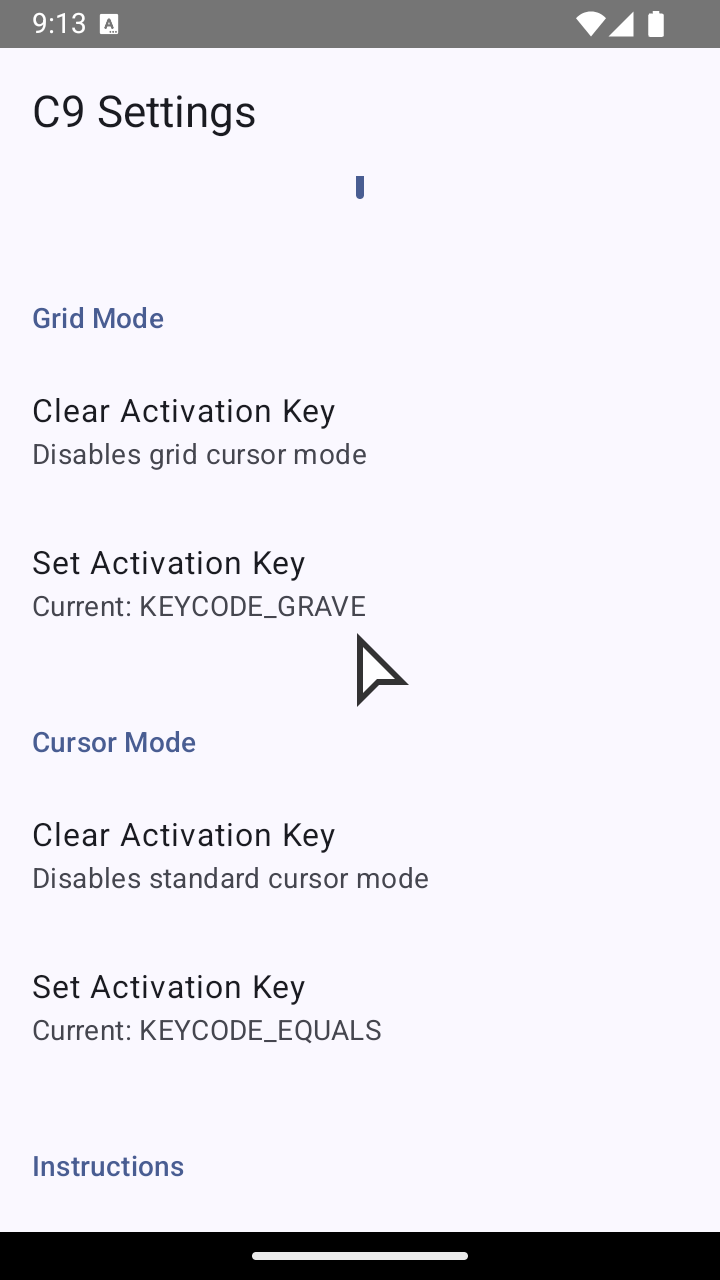720x1280 pixels.
Task: Set Grid Mode activation key, currently KEYCODE_GRAVE
Action: point(360,584)
